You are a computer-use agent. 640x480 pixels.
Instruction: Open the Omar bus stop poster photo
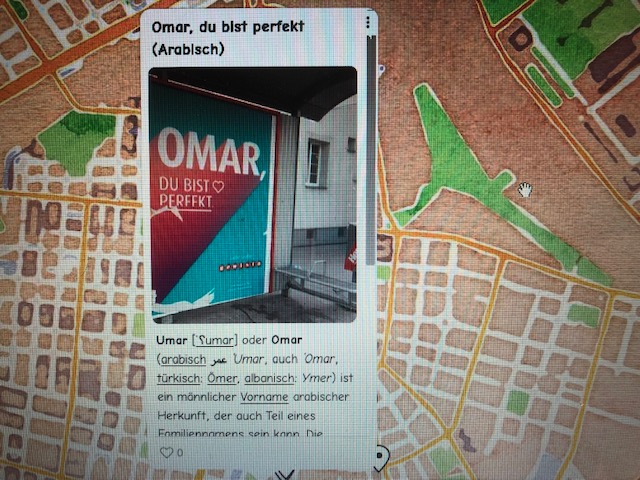252,195
